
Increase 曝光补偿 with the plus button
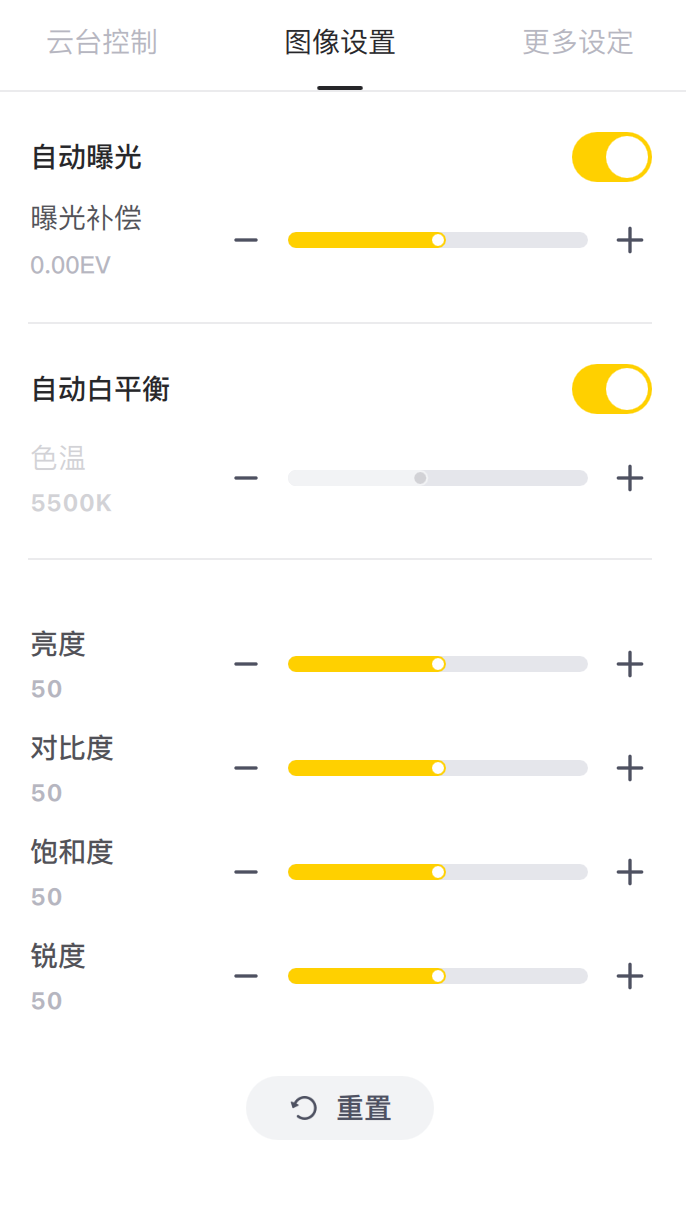tap(629, 240)
